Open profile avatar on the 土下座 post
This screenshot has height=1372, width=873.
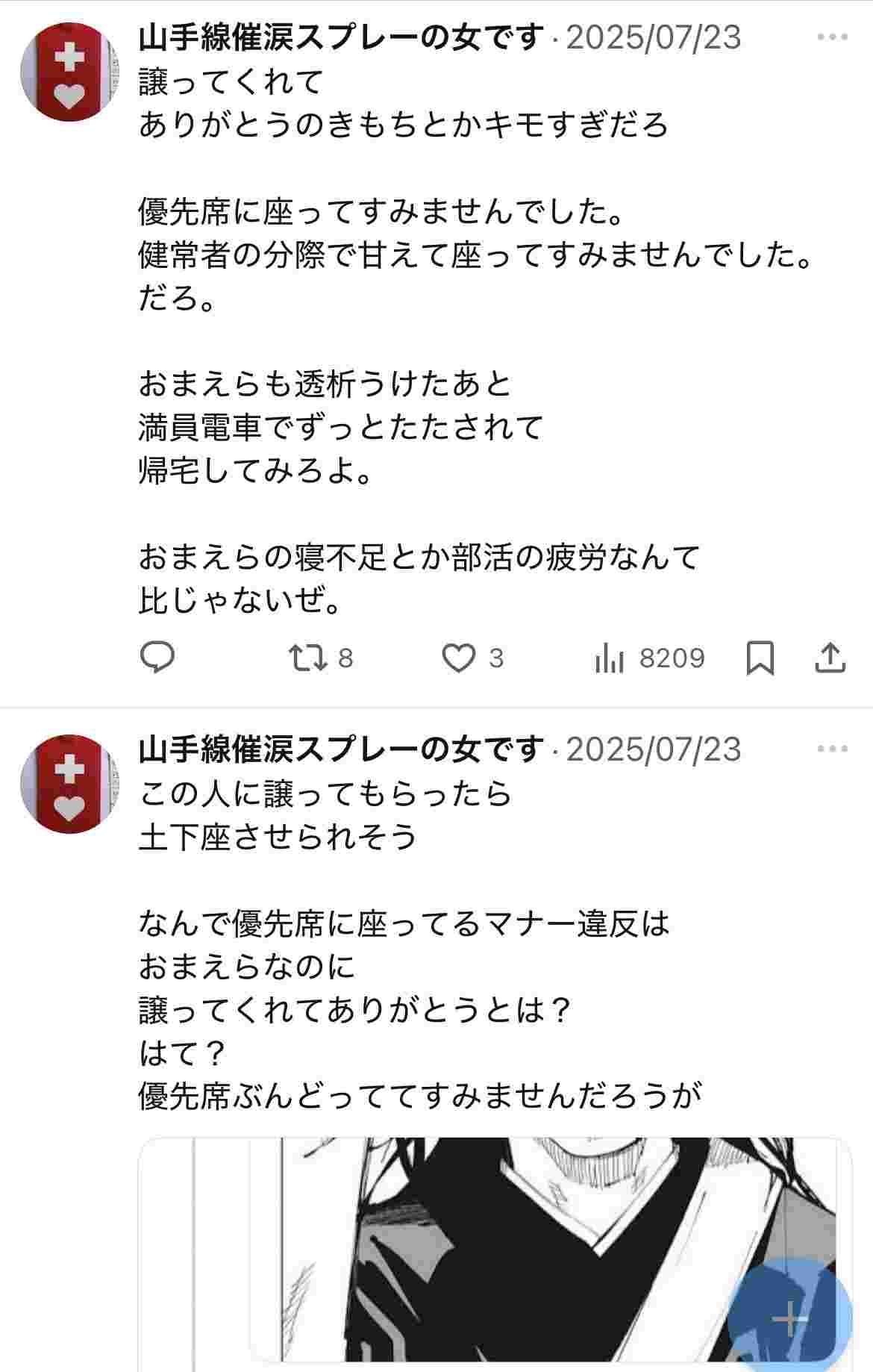pos(69,784)
